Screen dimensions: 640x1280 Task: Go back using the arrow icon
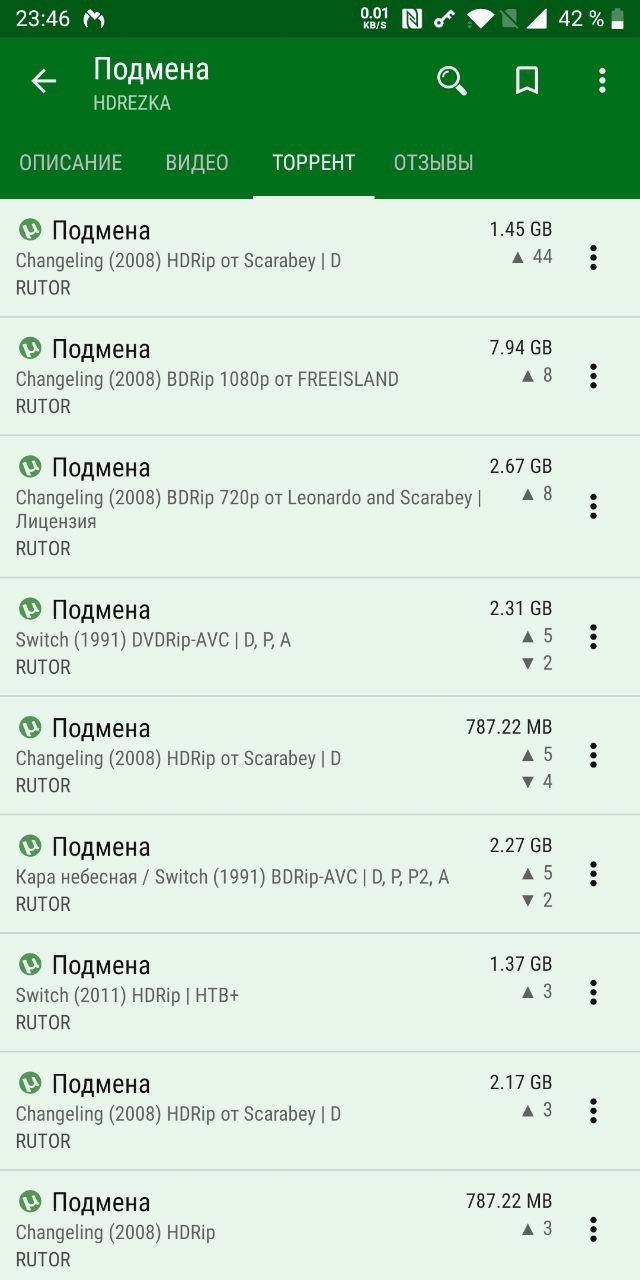coord(44,82)
